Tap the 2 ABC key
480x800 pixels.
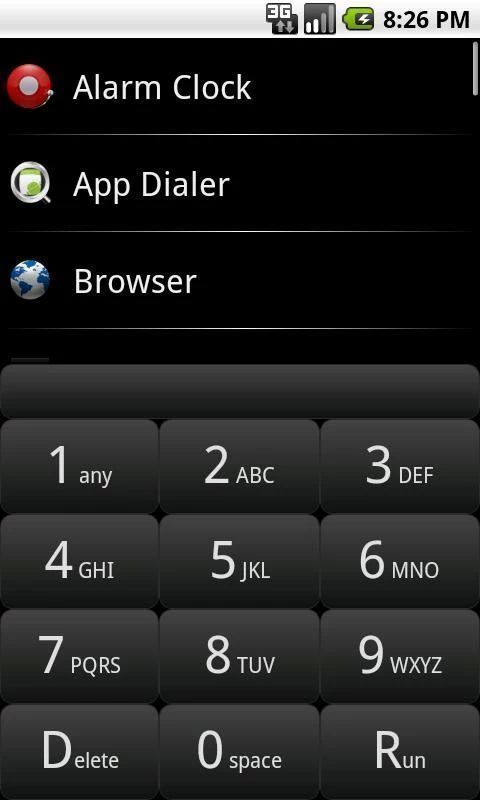click(239, 466)
